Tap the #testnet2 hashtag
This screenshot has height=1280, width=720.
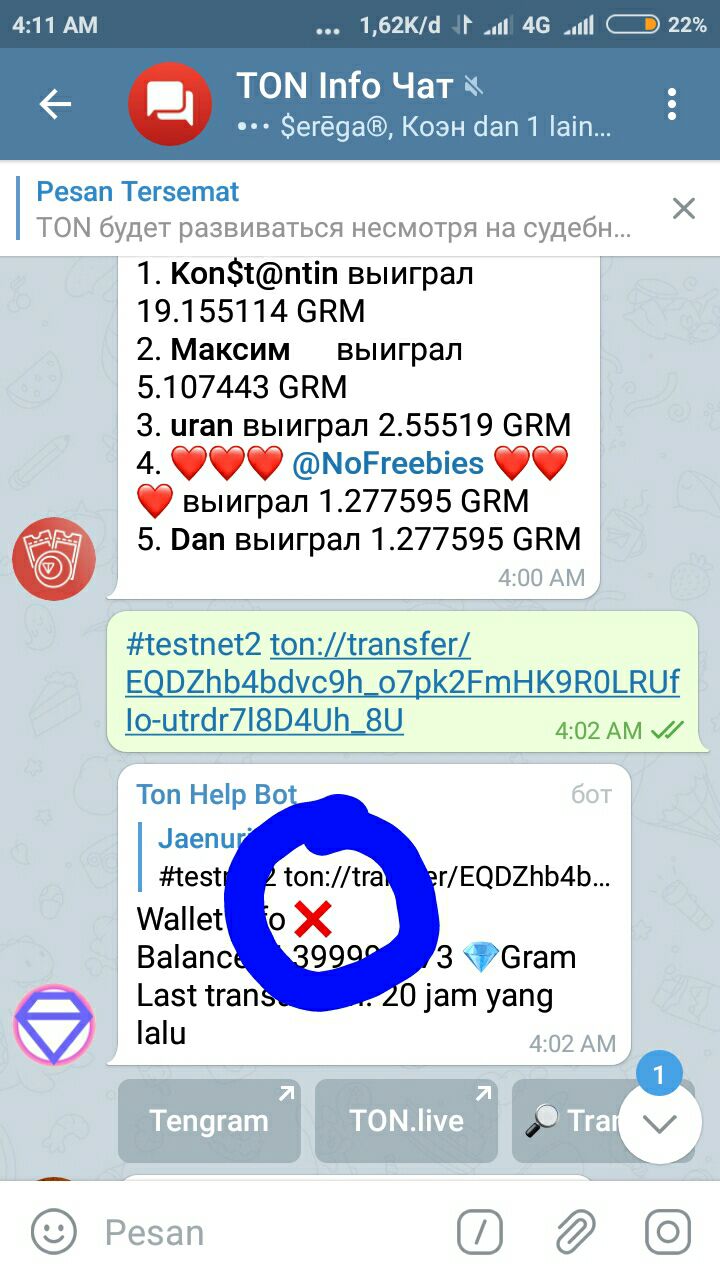(x=193, y=644)
